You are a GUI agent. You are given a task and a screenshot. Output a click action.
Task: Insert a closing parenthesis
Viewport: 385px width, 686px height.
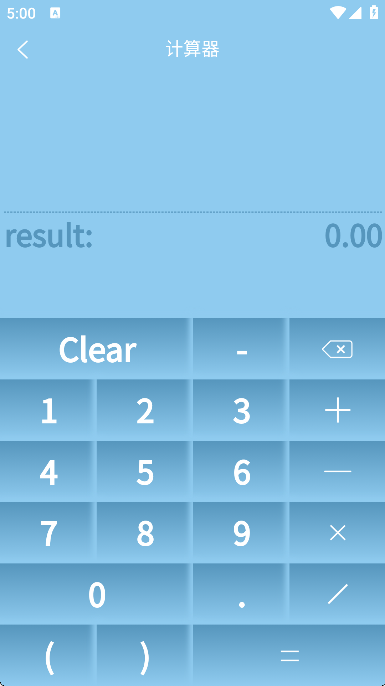(x=144, y=655)
